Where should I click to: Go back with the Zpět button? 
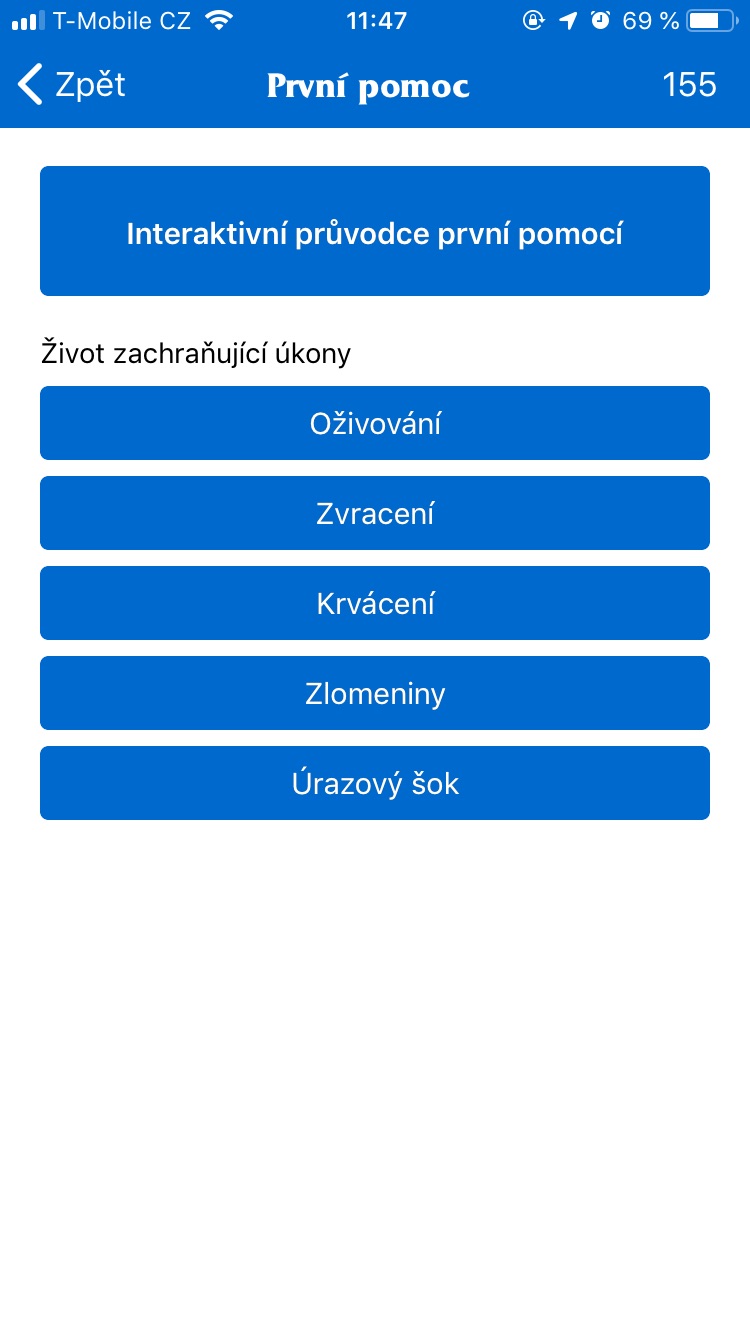pyautogui.click(x=72, y=85)
